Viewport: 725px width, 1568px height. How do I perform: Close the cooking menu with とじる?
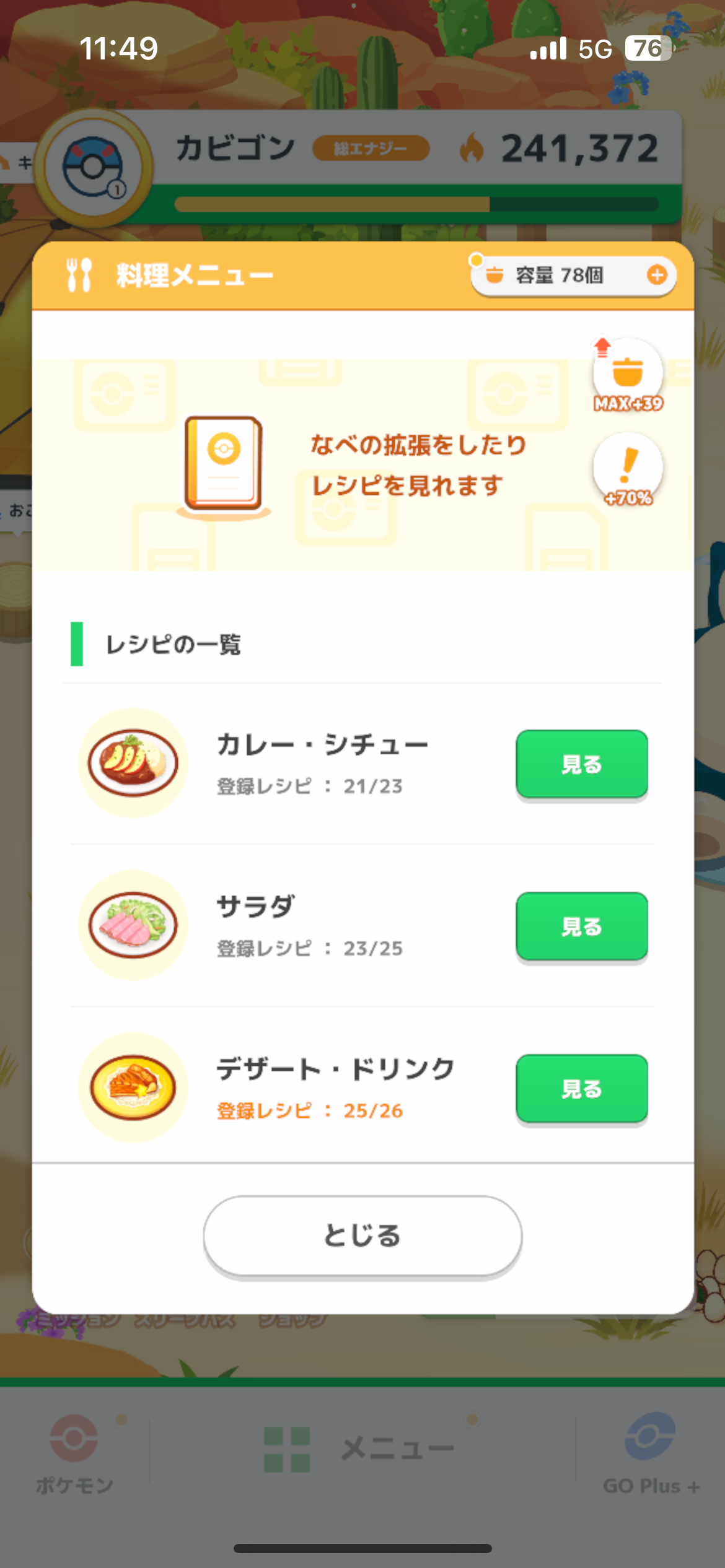[x=362, y=1235]
